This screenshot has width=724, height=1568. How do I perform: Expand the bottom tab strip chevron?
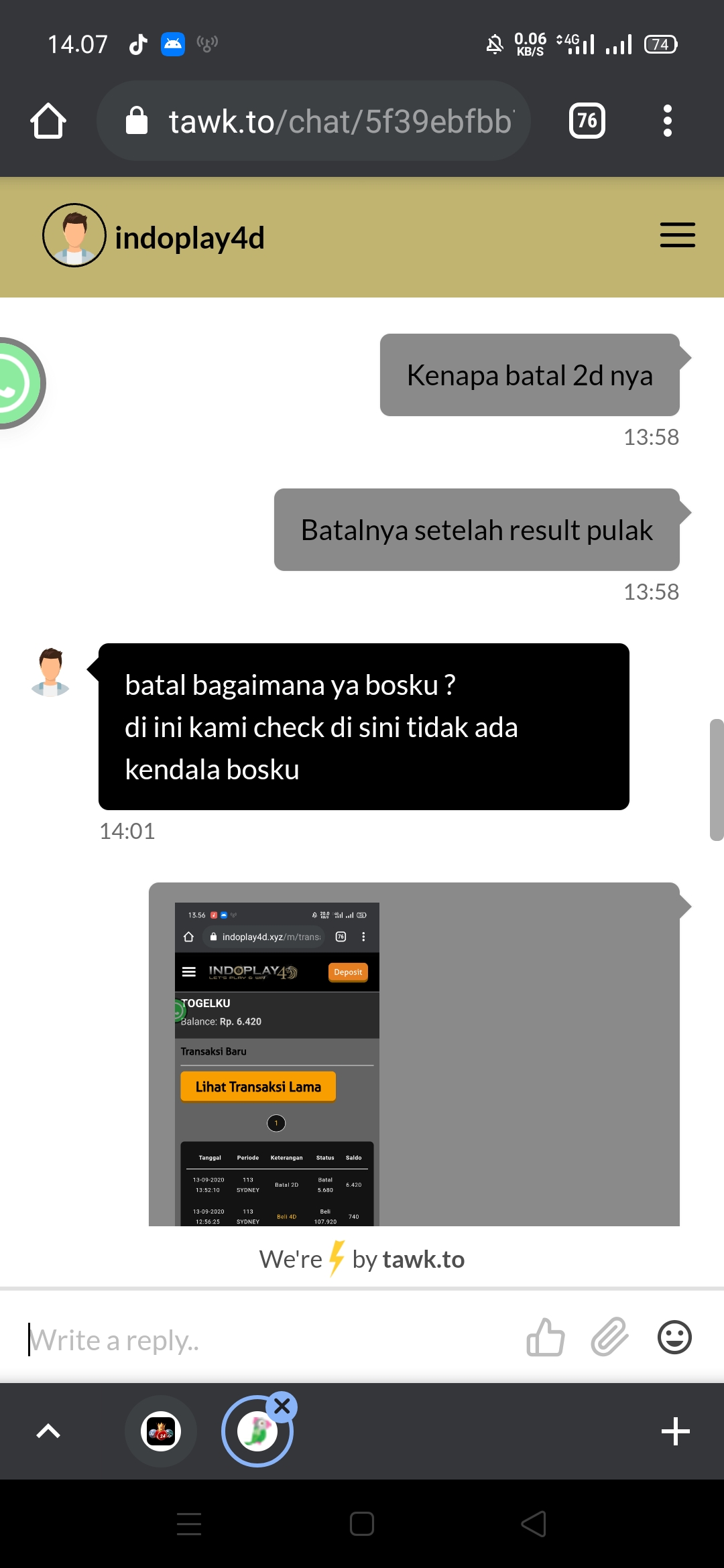click(x=48, y=1431)
